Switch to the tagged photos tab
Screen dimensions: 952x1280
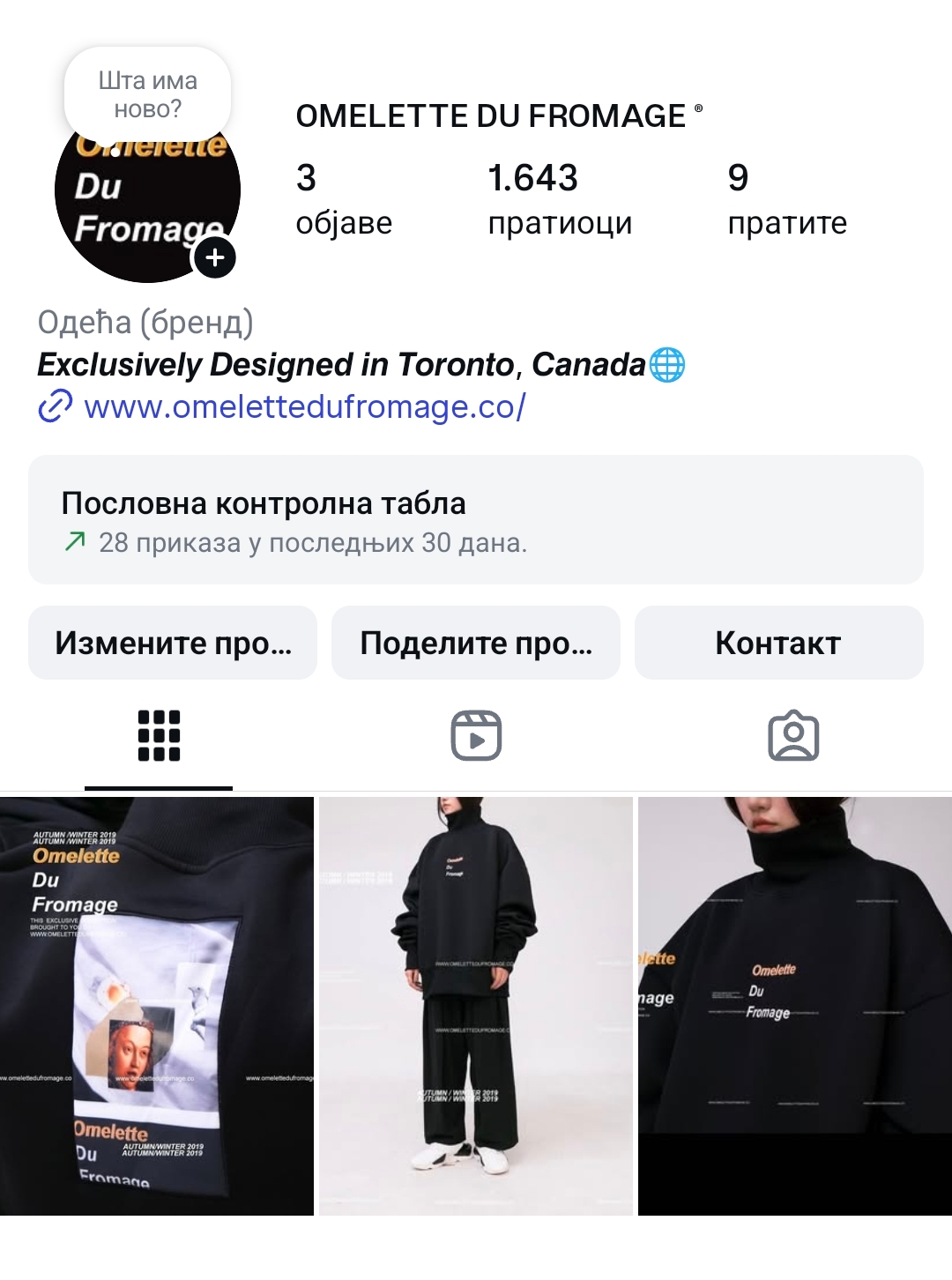click(x=793, y=736)
